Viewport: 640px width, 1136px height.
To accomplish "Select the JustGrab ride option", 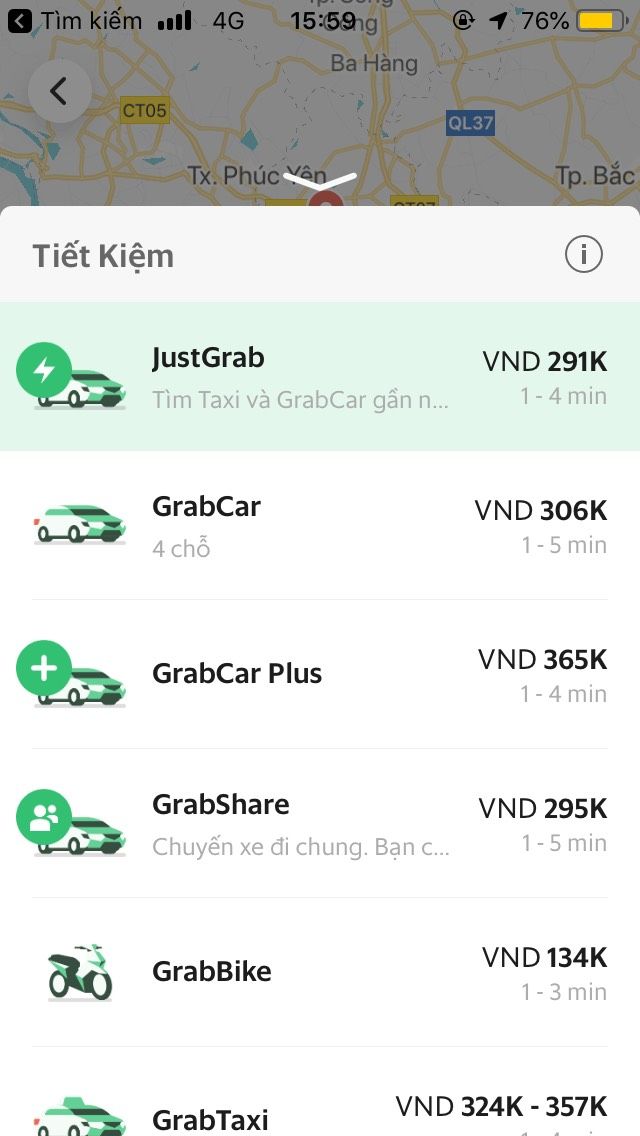I will coord(320,377).
